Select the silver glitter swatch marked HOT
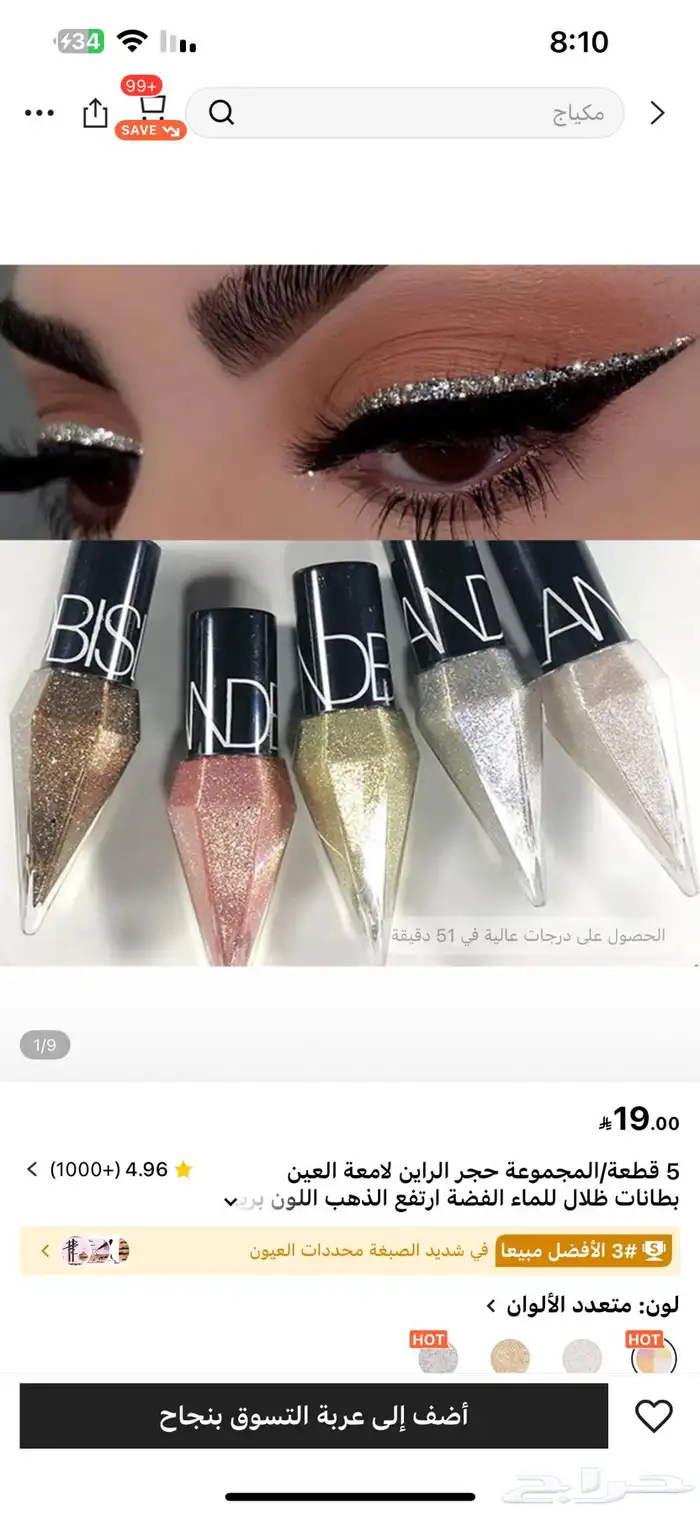 click(436, 1355)
